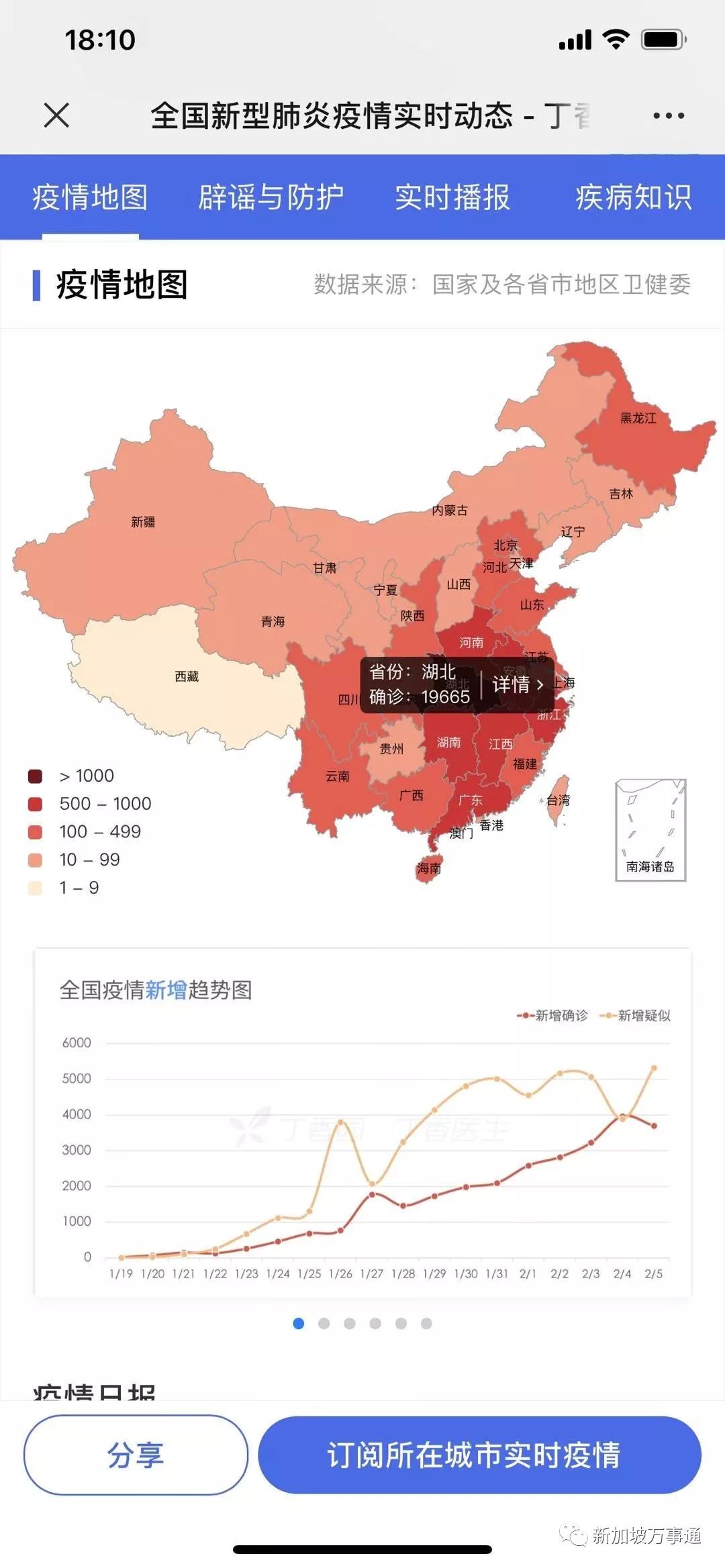
Task: Jump to second chart page dot
Action: [x=324, y=1323]
